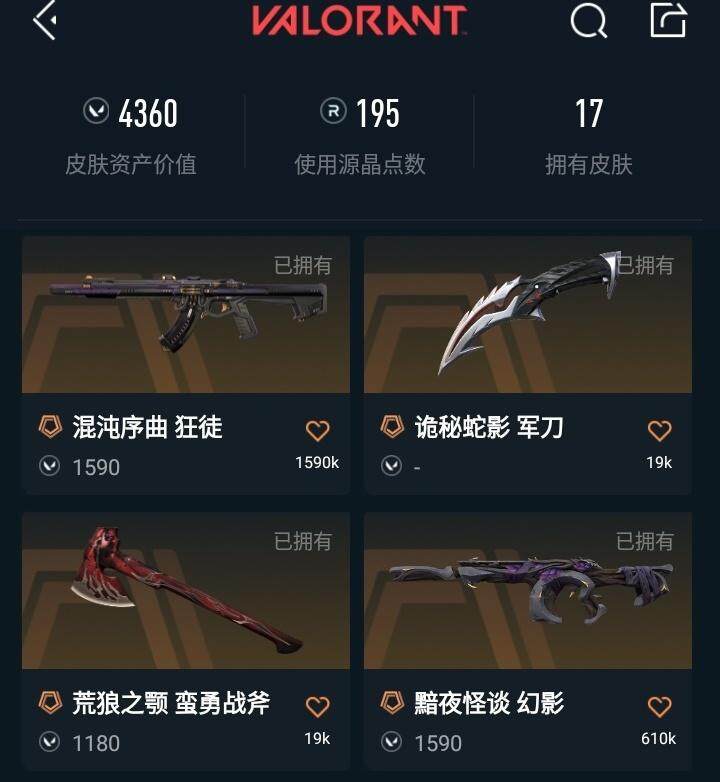The height and width of the screenshot is (782, 720).
Task: Open the search icon in header
Action: pyautogui.click(x=588, y=21)
